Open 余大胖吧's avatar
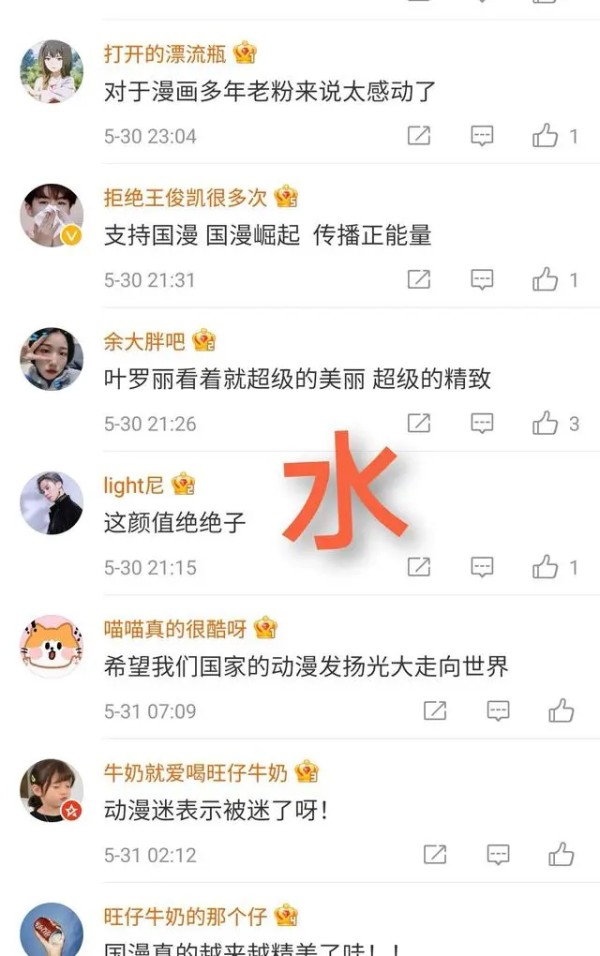This screenshot has width=600, height=956. pos(51,359)
